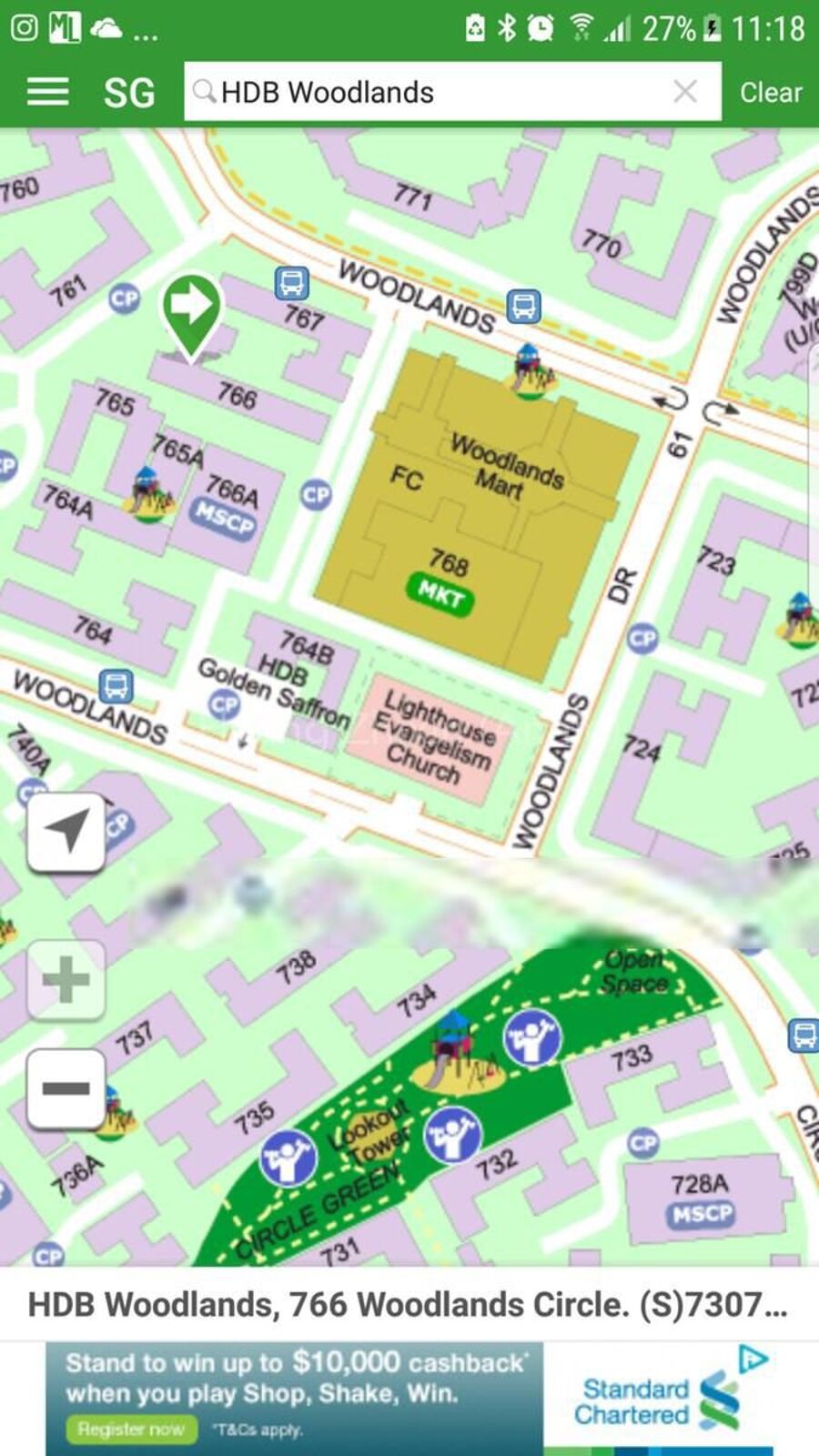Viewport: 819px width, 1456px height.
Task: Zoom in with the plus button
Action: coord(66,980)
